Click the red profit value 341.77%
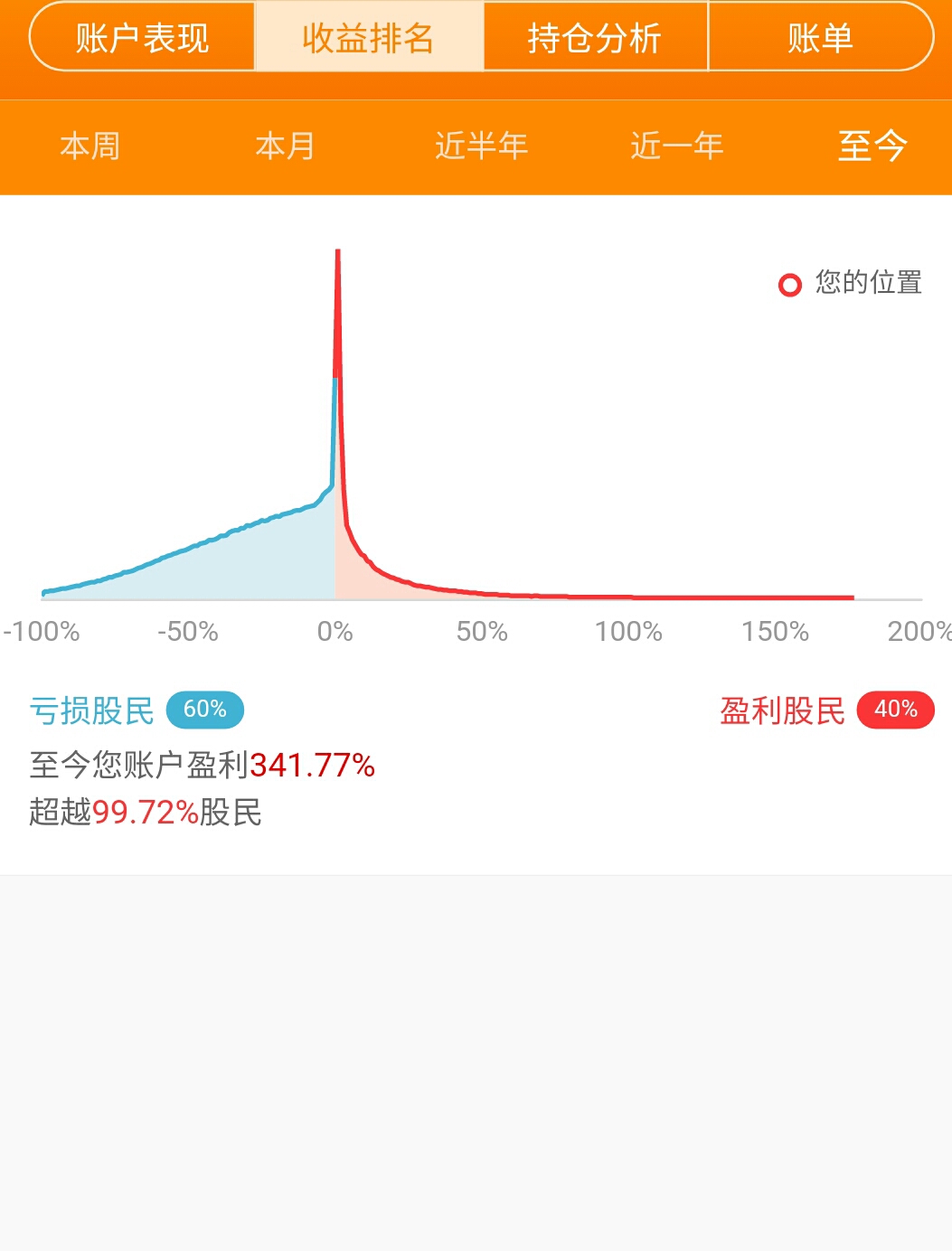The width and height of the screenshot is (952, 1251). [312, 766]
